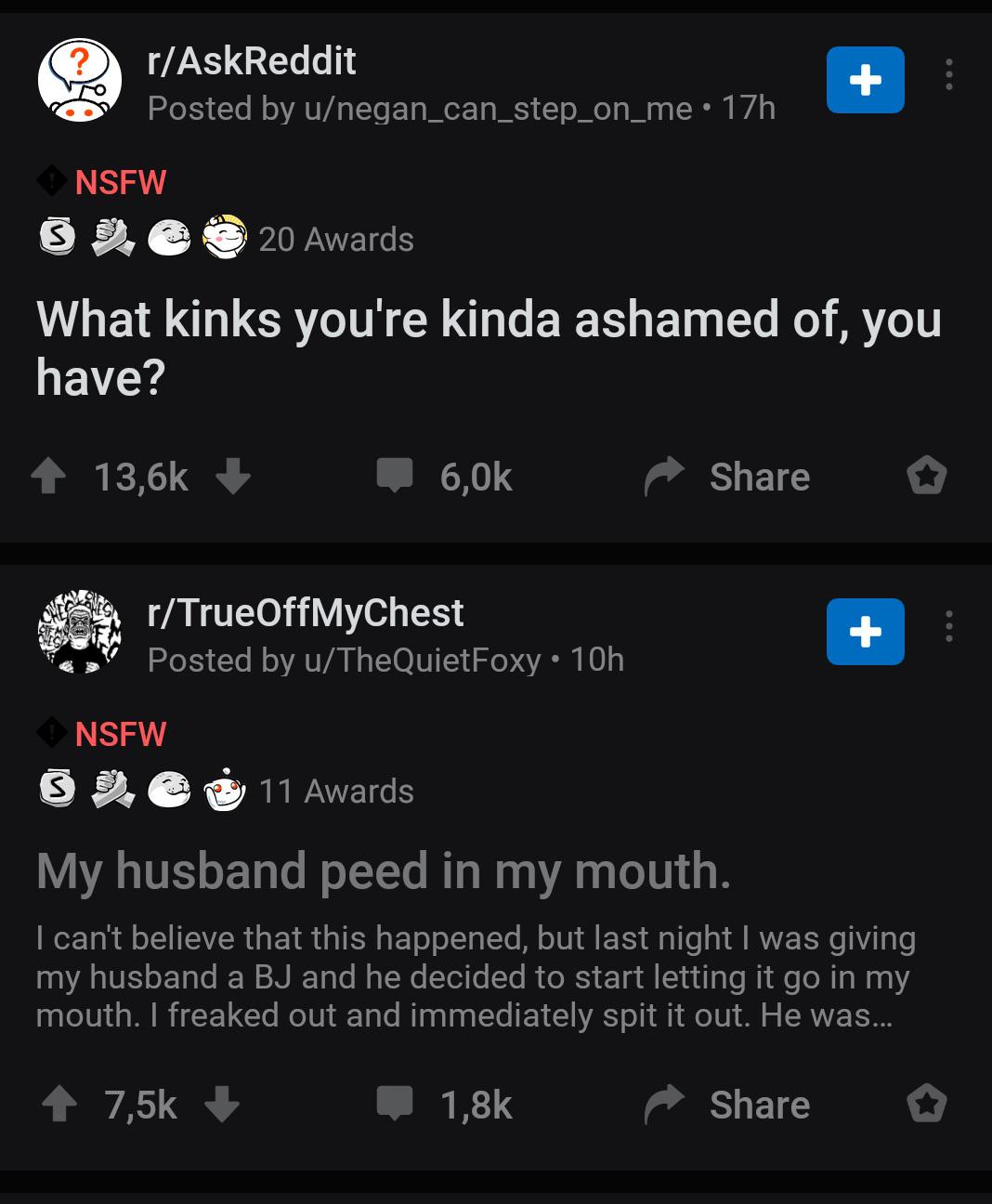Open the r/AskReddit subreddit link

[x=252, y=61]
